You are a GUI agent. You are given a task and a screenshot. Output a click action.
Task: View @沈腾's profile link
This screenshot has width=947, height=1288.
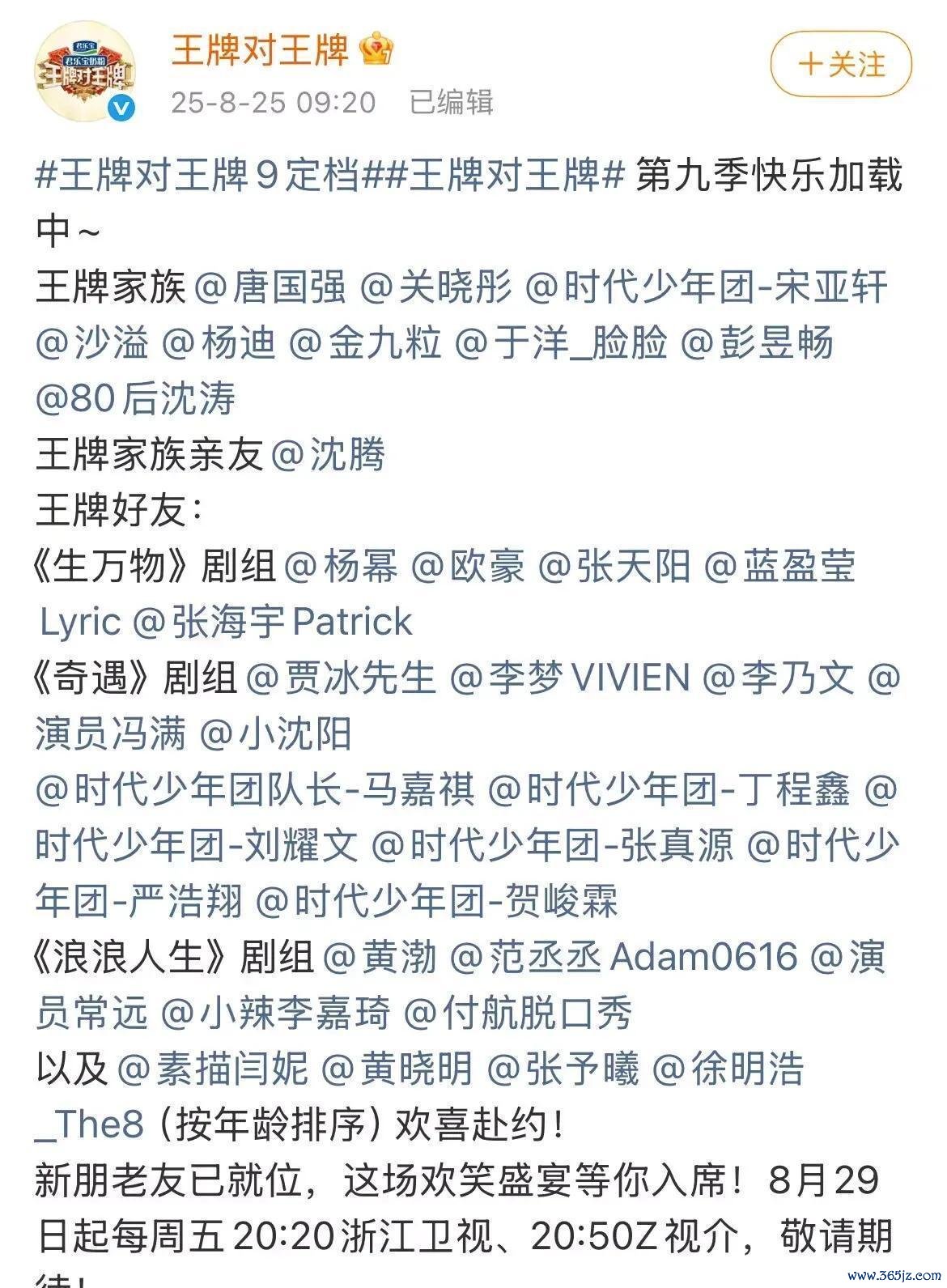[328, 454]
